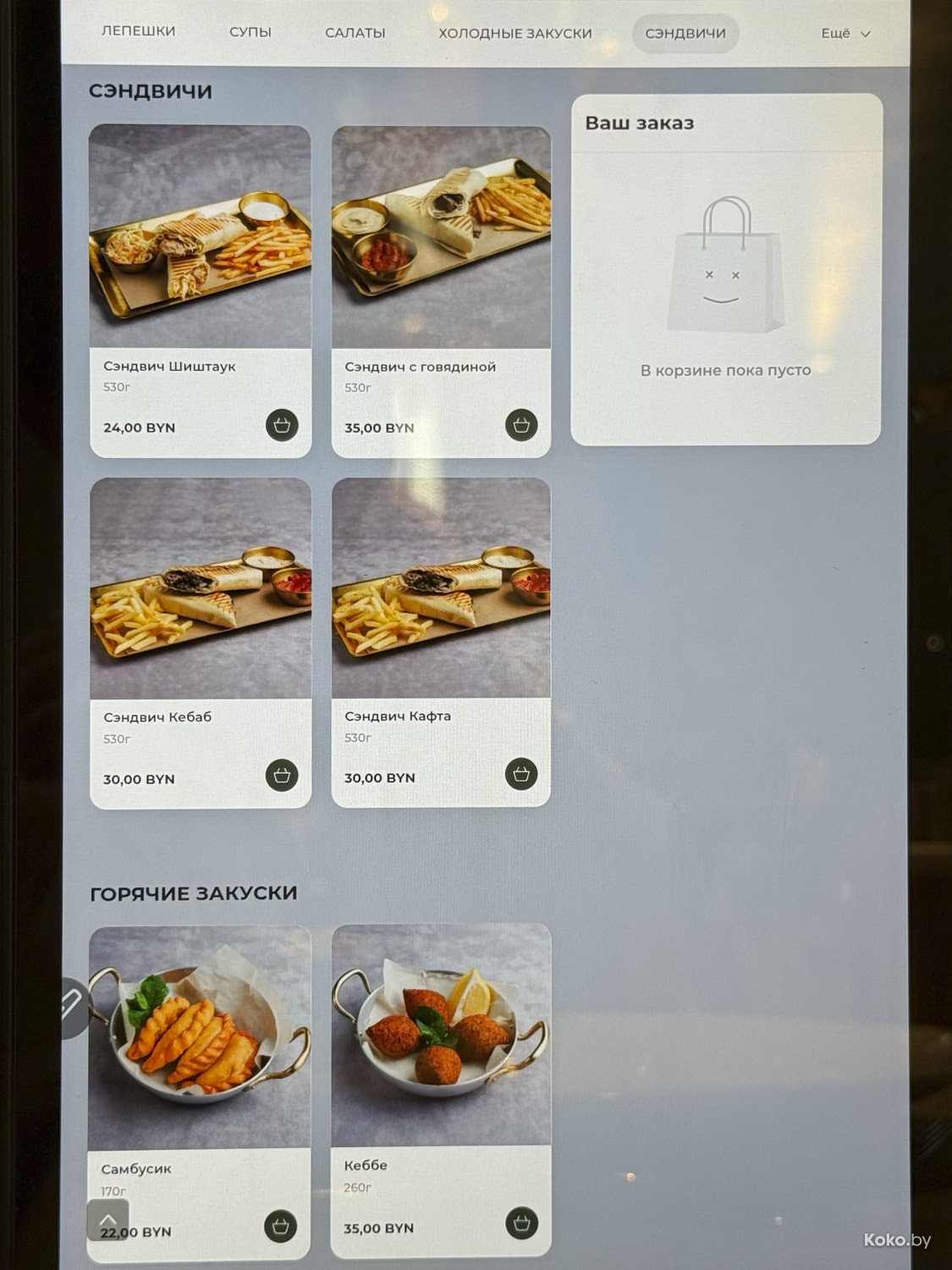Image resolution: width=952 pixels, height=1270 pixels.
Task: Open the Салаты category
Action: pos(355,33)
